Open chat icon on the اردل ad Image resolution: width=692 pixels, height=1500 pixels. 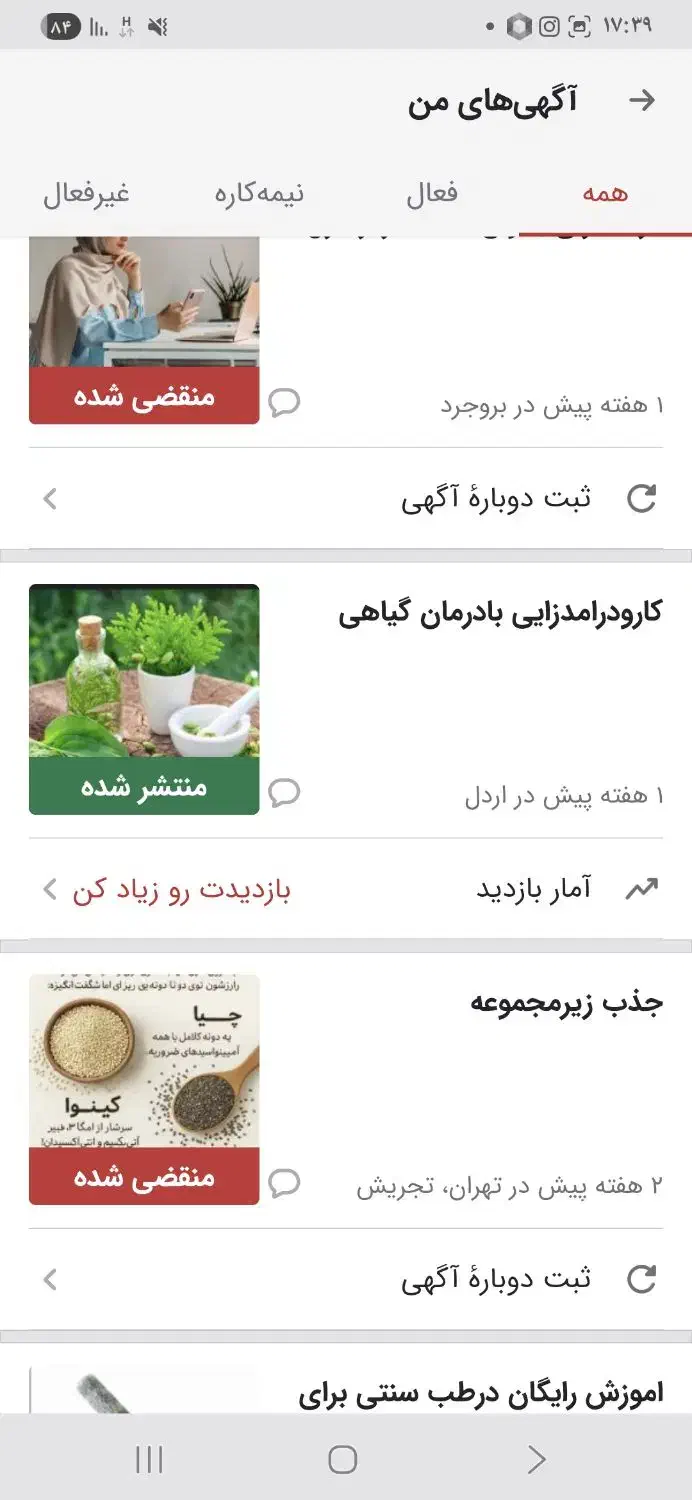(x=284, y=793)
